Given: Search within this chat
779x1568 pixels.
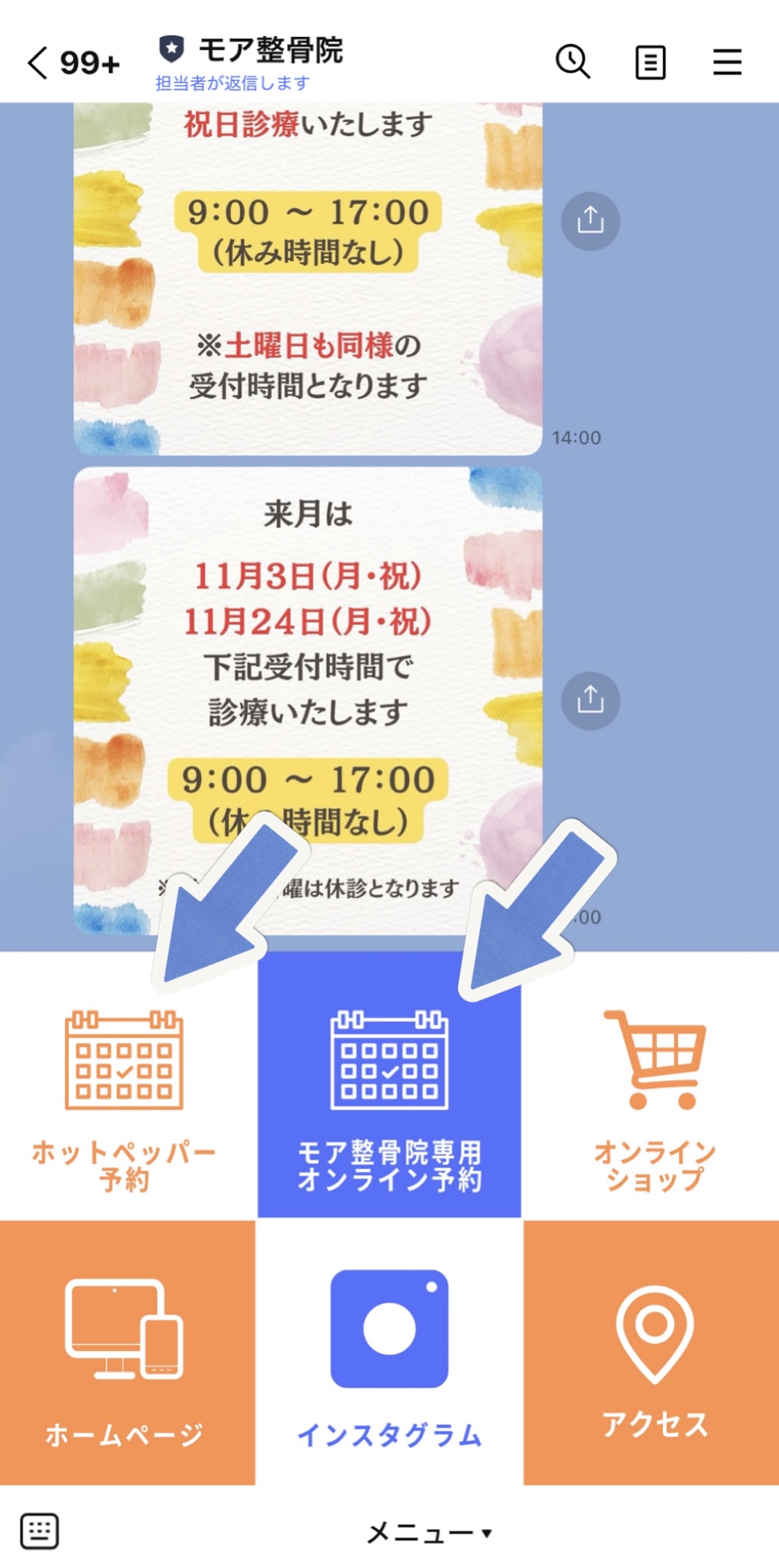Looking at the screenshot, I should point(572,62).
